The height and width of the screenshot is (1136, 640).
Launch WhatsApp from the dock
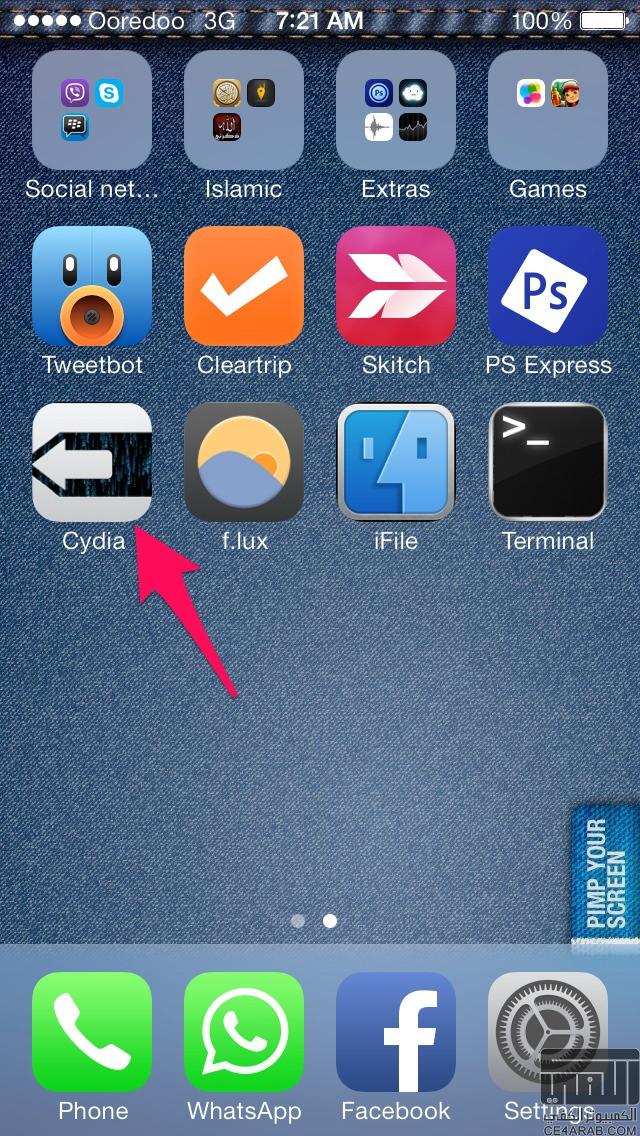[x=244, y=1032]
